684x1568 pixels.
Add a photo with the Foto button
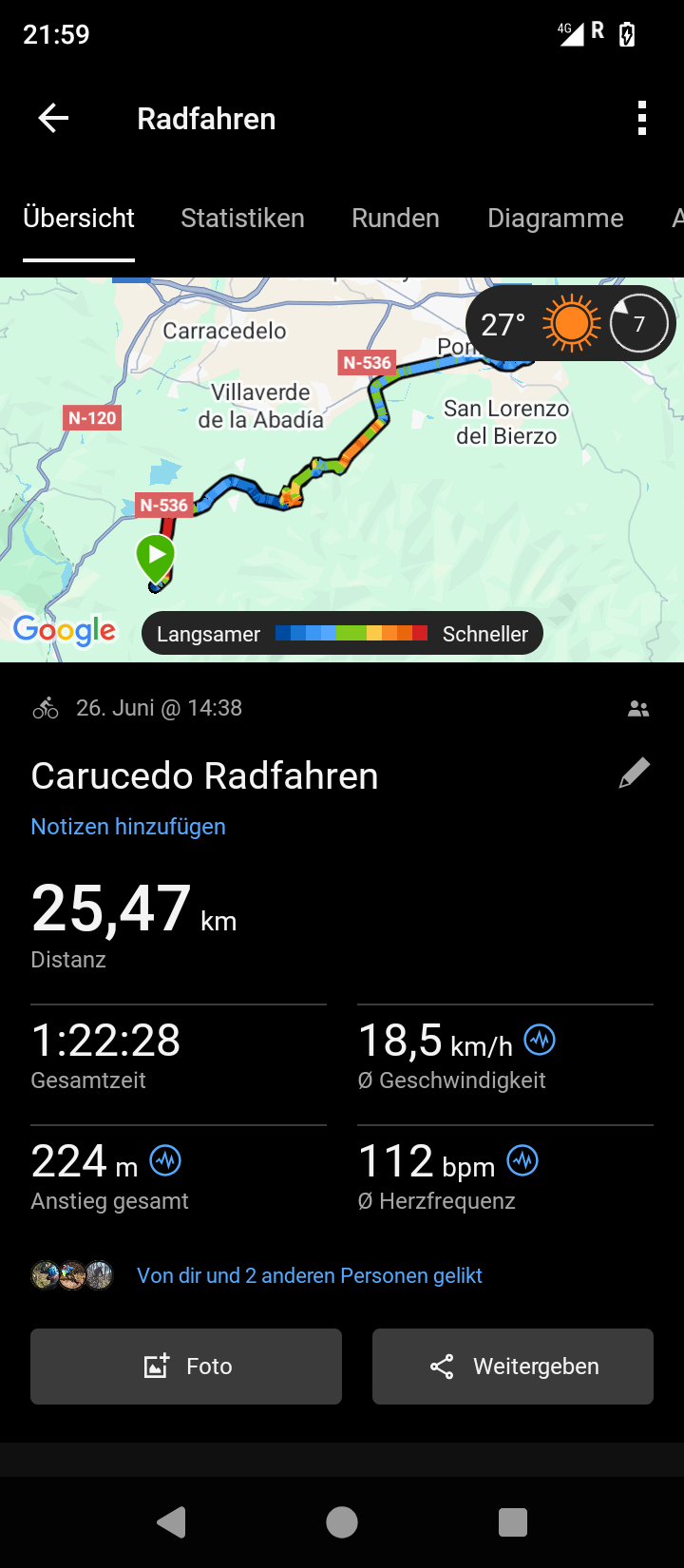pos(186,1367)
